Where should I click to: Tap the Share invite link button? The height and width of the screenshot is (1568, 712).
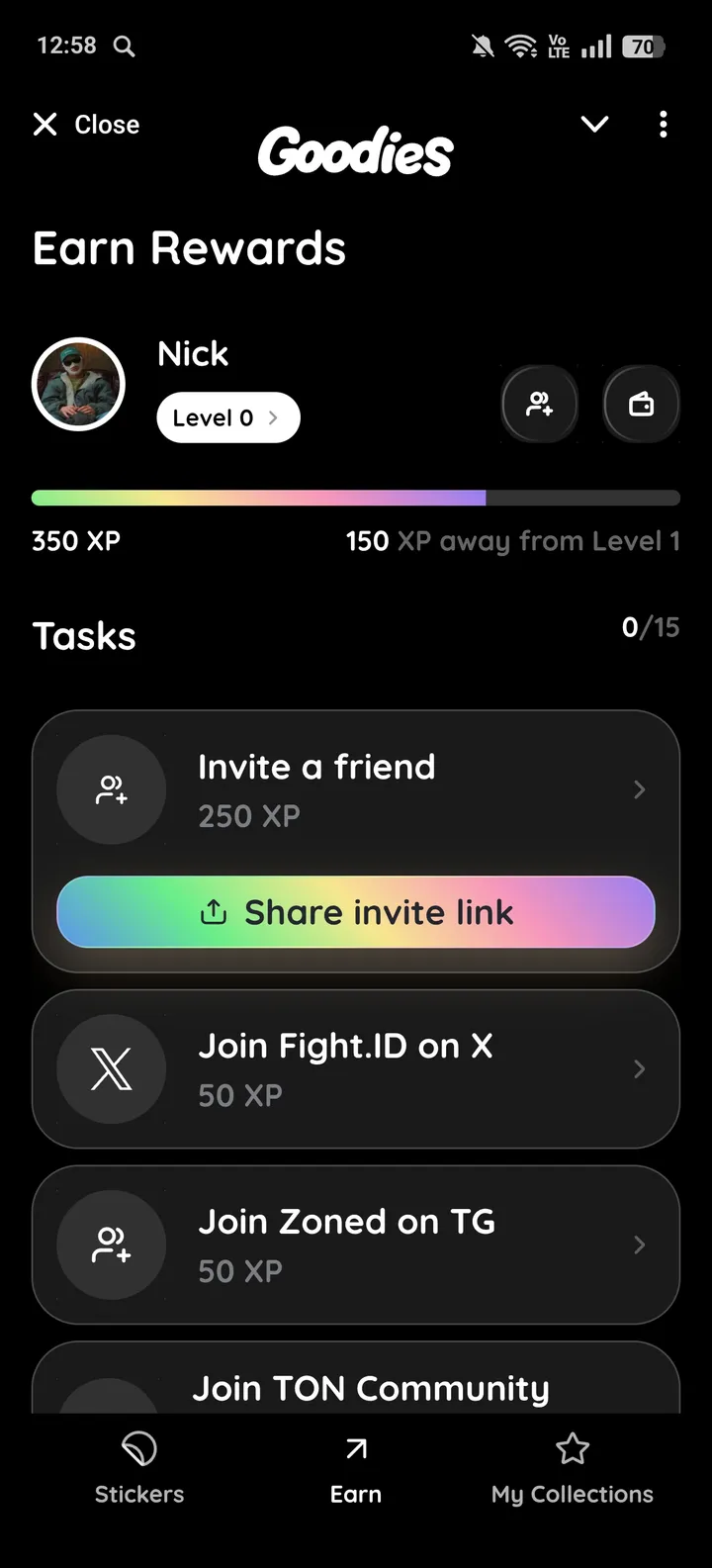coord(356,911)
